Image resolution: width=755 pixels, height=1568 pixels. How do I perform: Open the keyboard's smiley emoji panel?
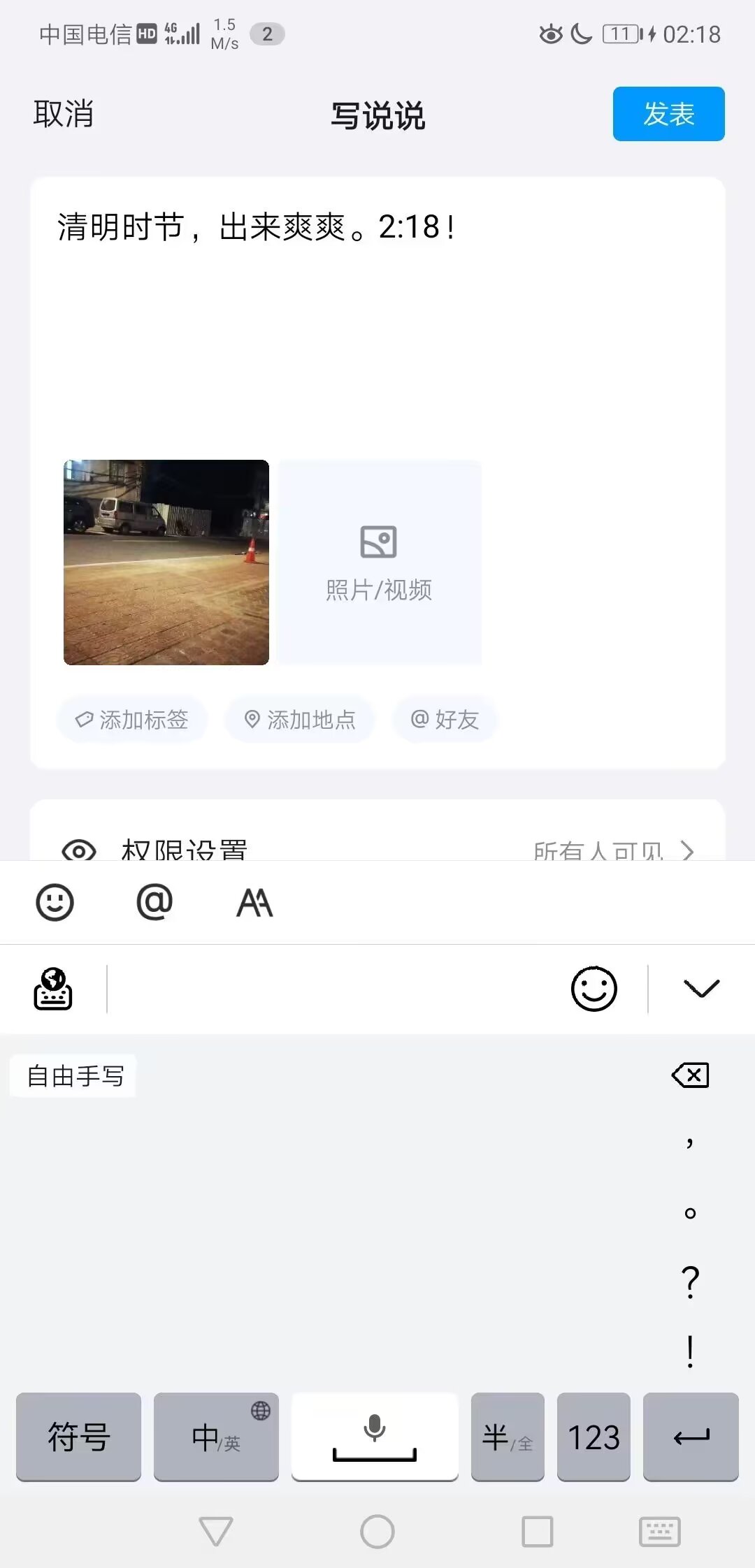pyautogui.click(x=594, y=989)
